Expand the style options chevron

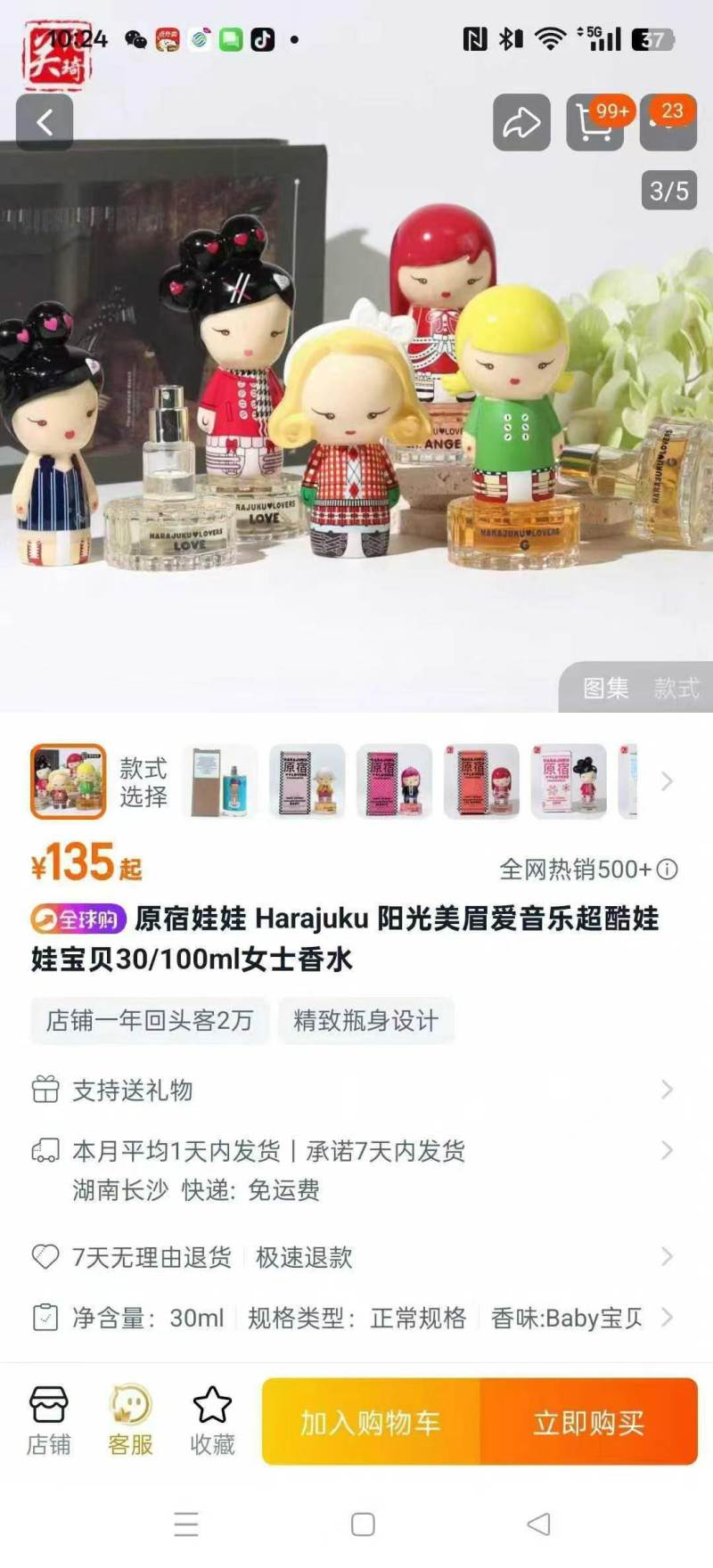pos(667,781)
